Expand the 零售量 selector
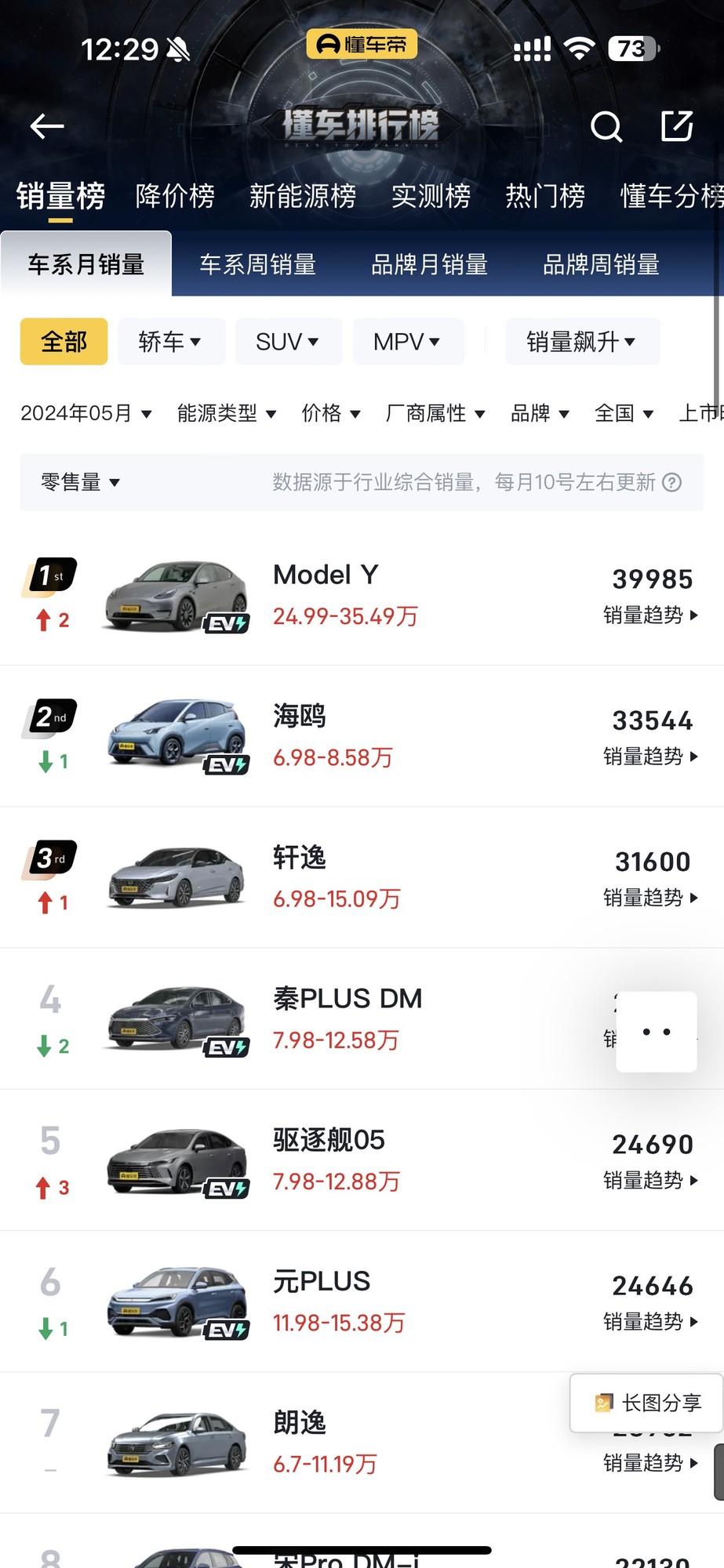 tap(80, 481)
